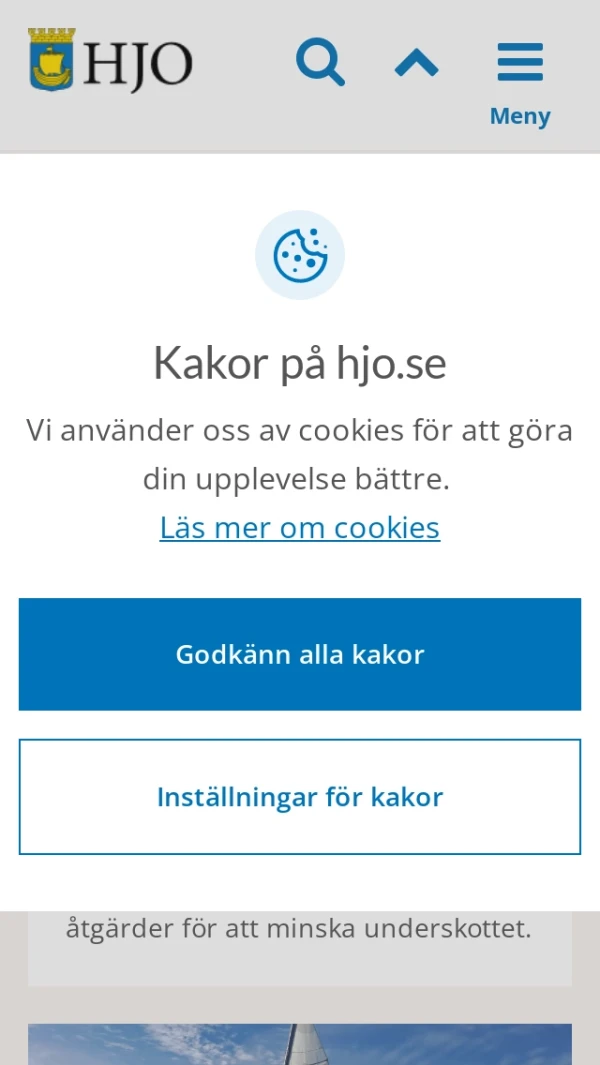Image resolution: width=600 pixels, height=1065 pixels.
Task: Tap the upward chevron icon
Action: point(416,64)
